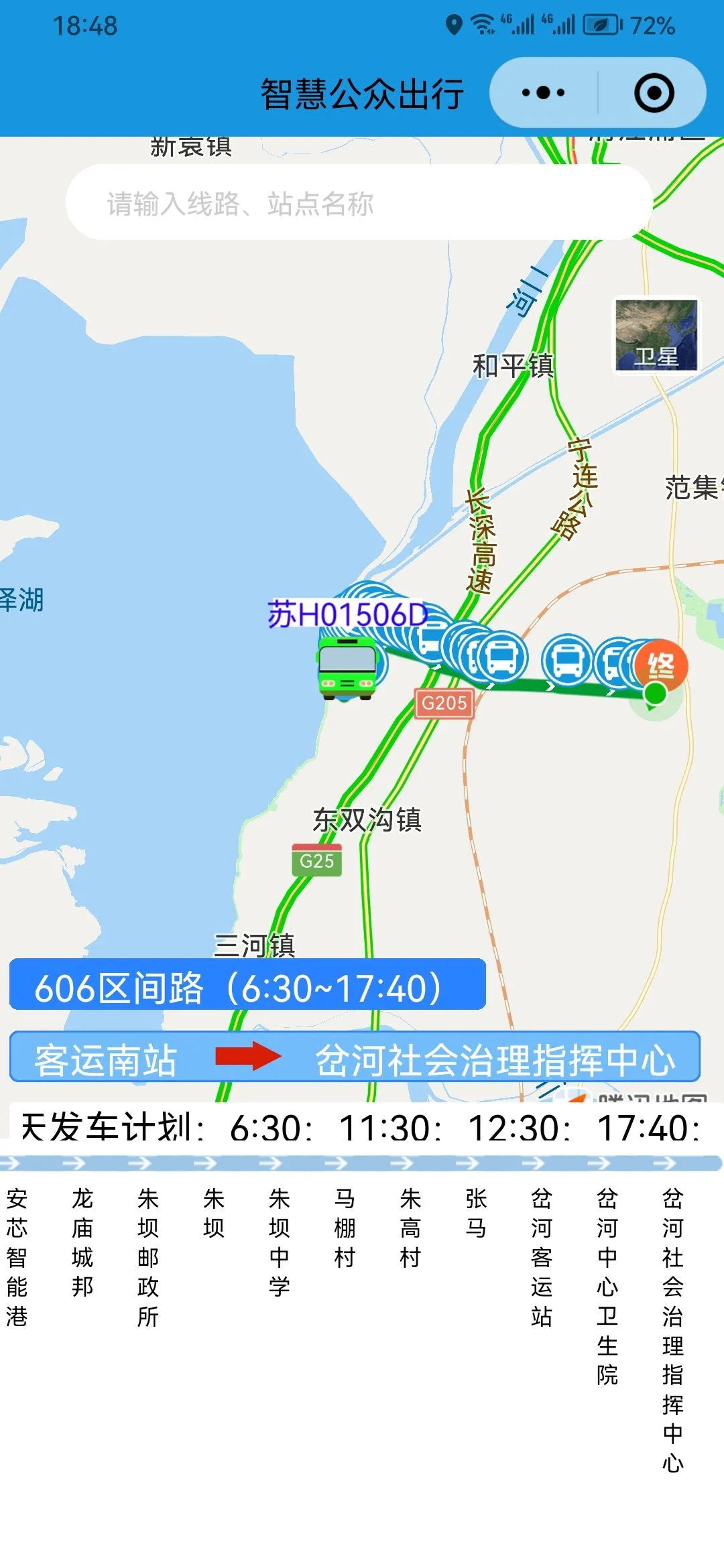Select stop 朱坝邮政所
The height and width of the screenshot is (1568, 724).
click(x=148, y=1258)
